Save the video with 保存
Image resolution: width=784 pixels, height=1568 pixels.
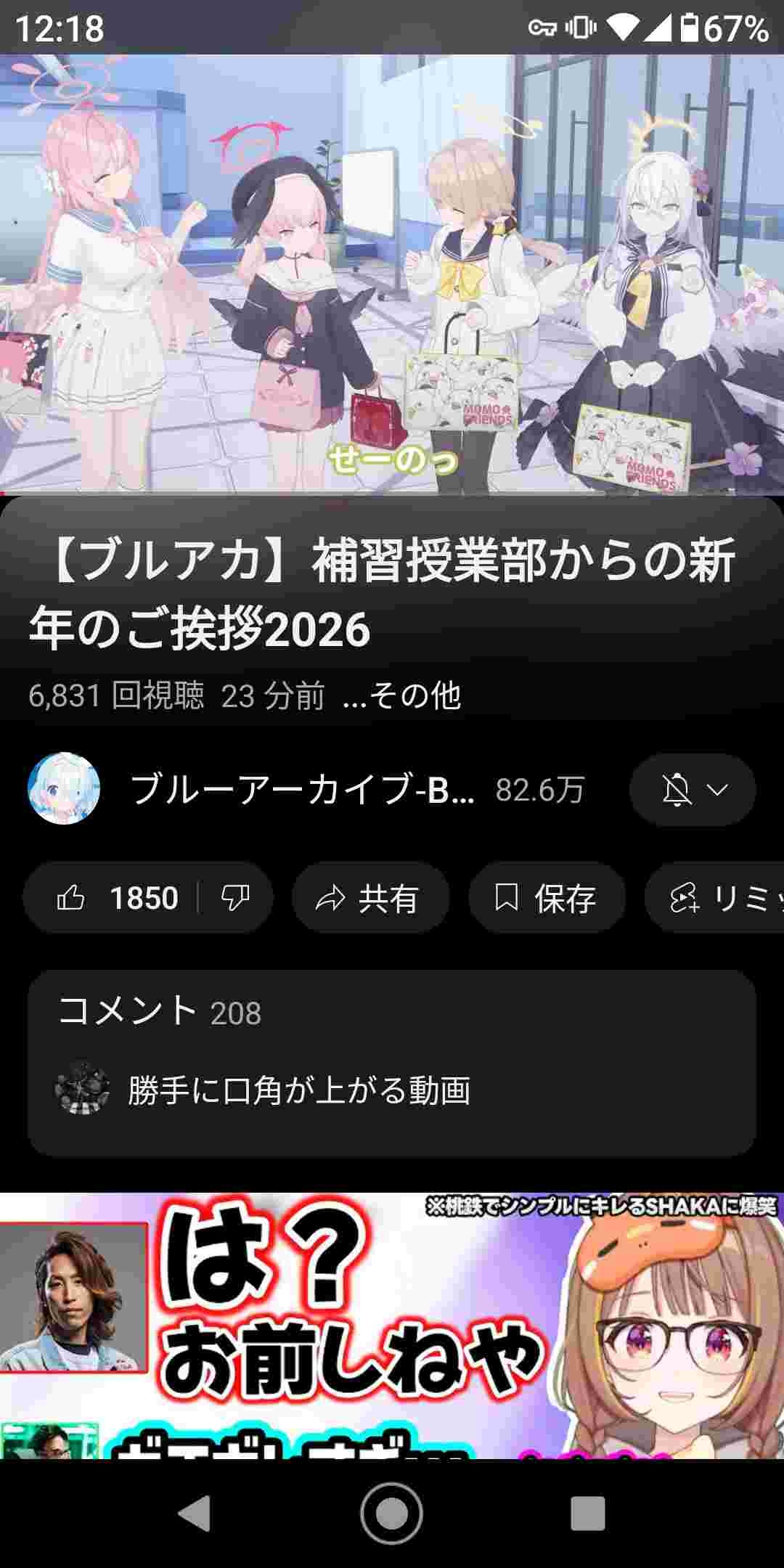coord(546,898)
